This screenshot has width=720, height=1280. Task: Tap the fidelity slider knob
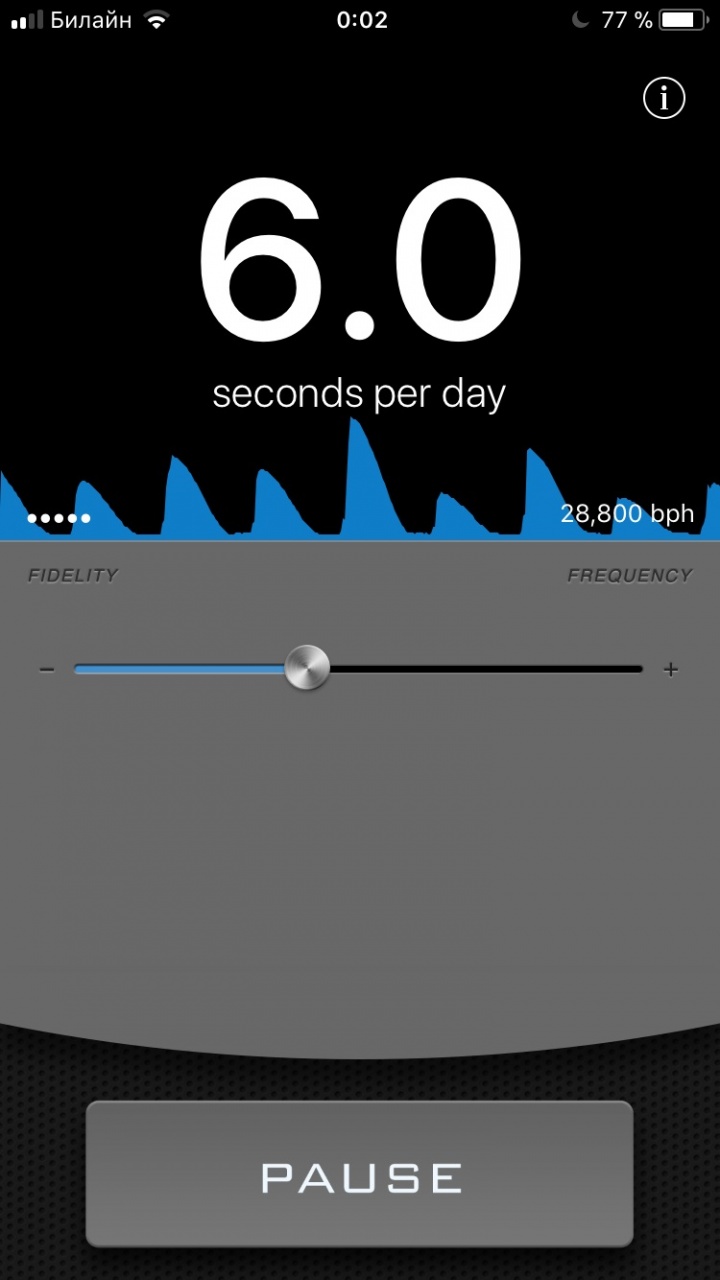(307, 668)
